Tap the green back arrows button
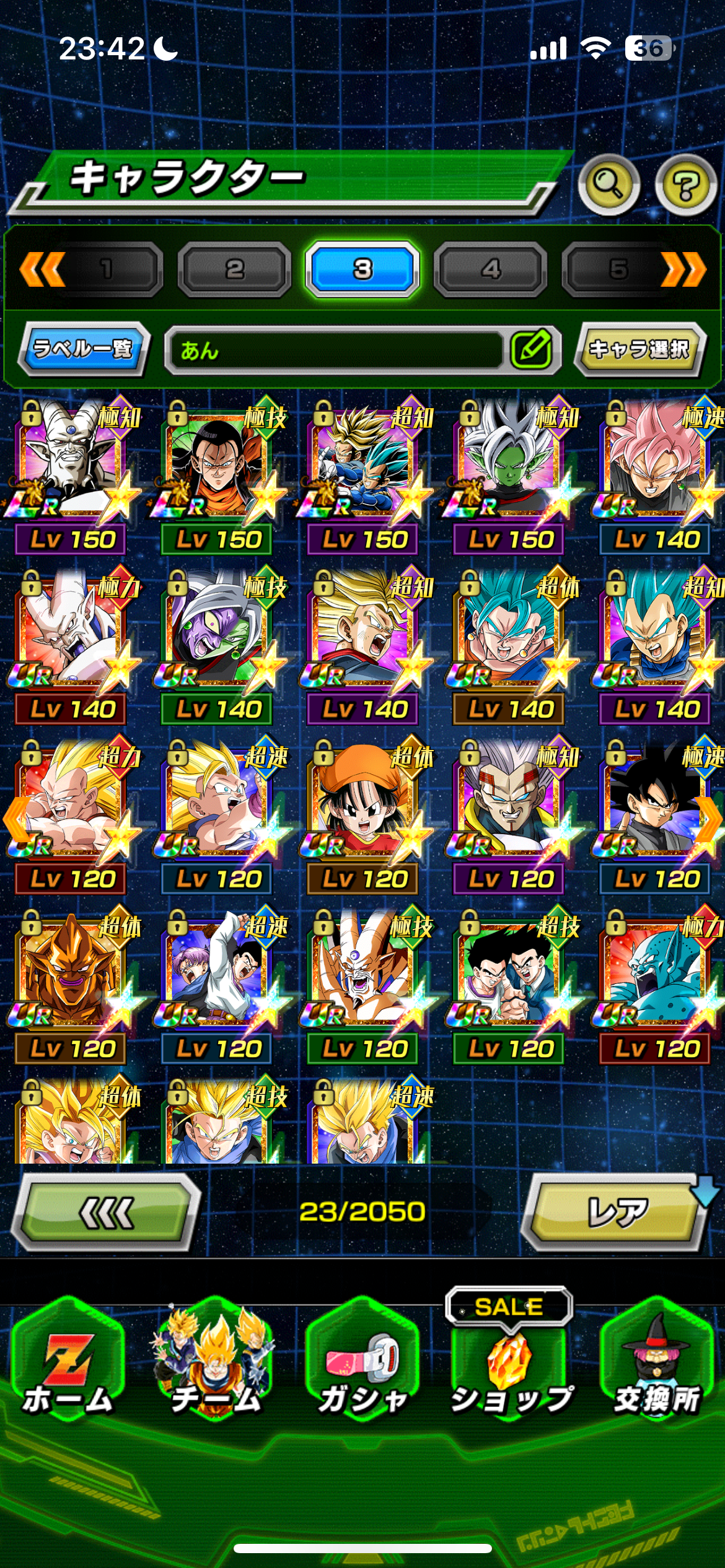725x1568 pixels. [x=106, y=1212]
